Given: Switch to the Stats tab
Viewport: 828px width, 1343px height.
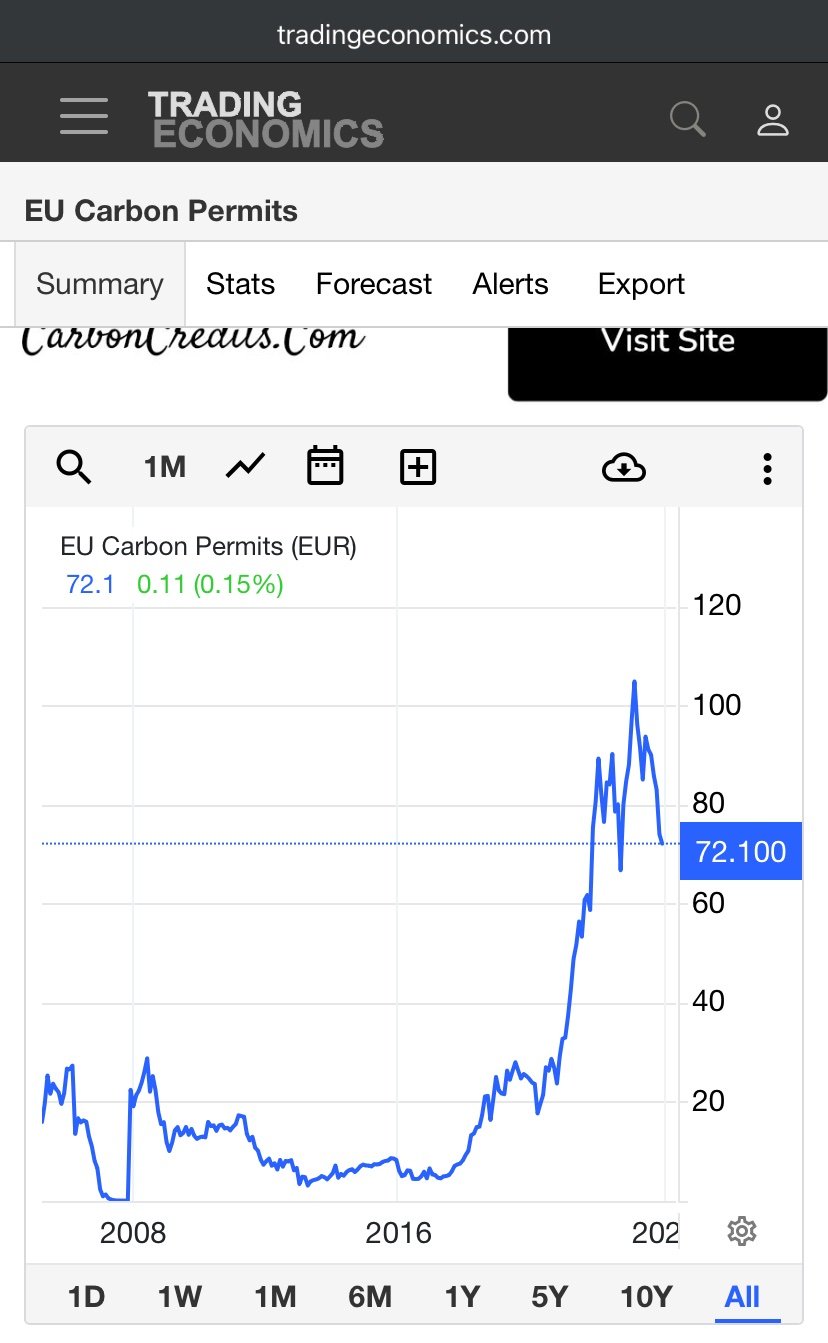Looking at the screenshot, I should coord(240,284).
